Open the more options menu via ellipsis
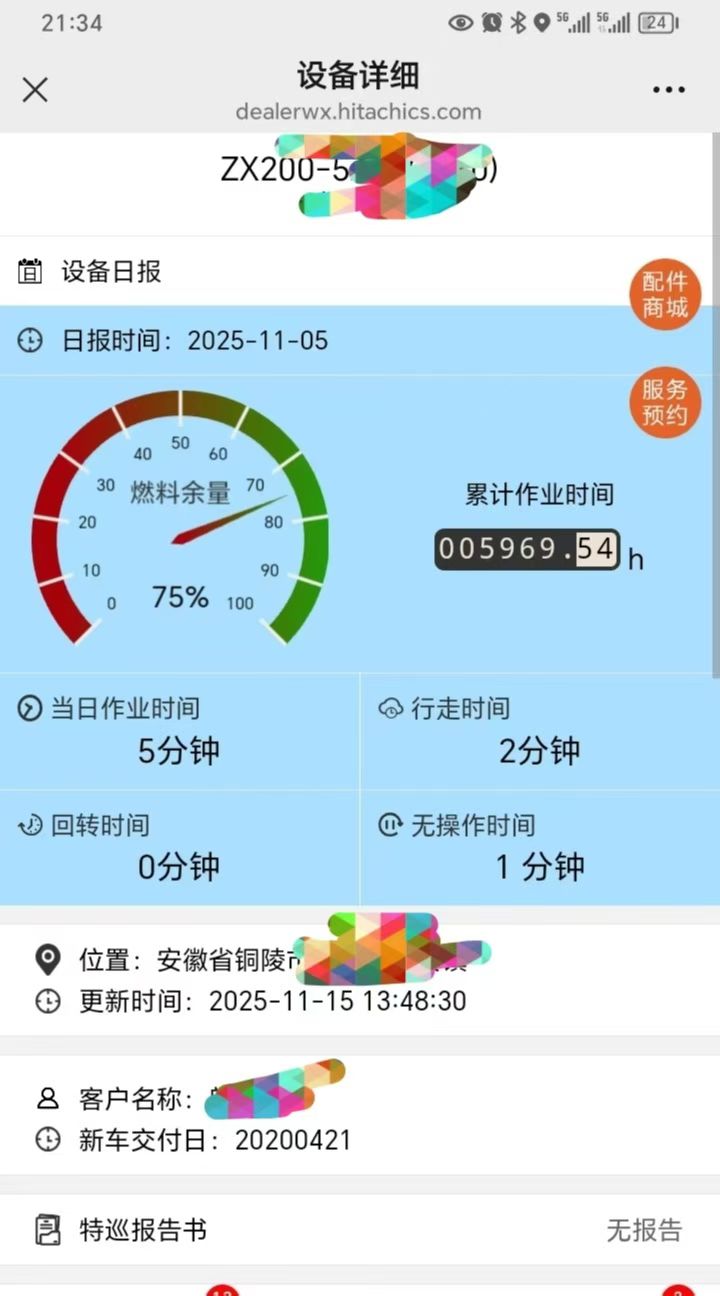The image size is (720, 1296). coord(668,89)
